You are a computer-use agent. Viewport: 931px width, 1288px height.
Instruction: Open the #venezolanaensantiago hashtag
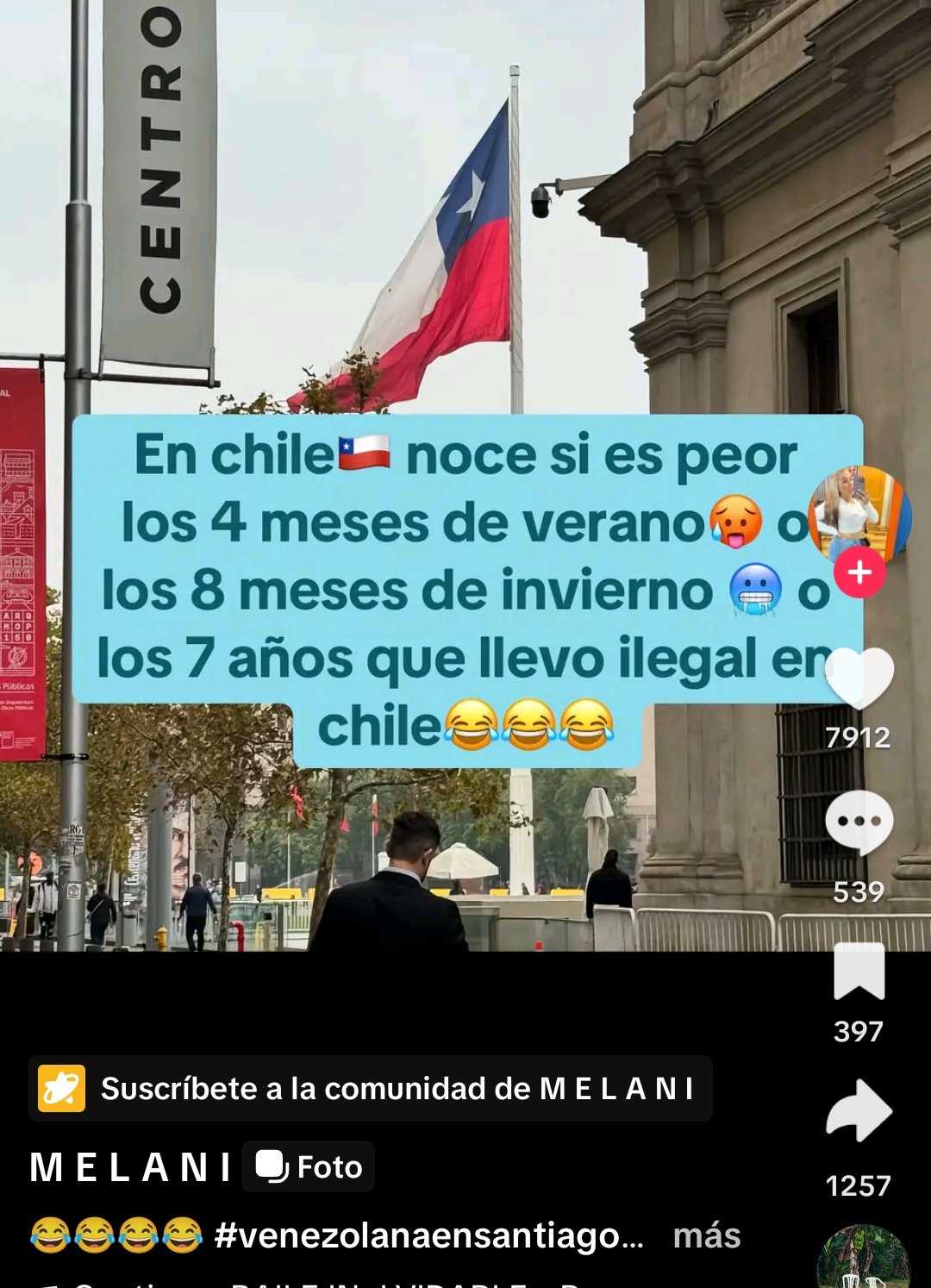click(428, 1235)
